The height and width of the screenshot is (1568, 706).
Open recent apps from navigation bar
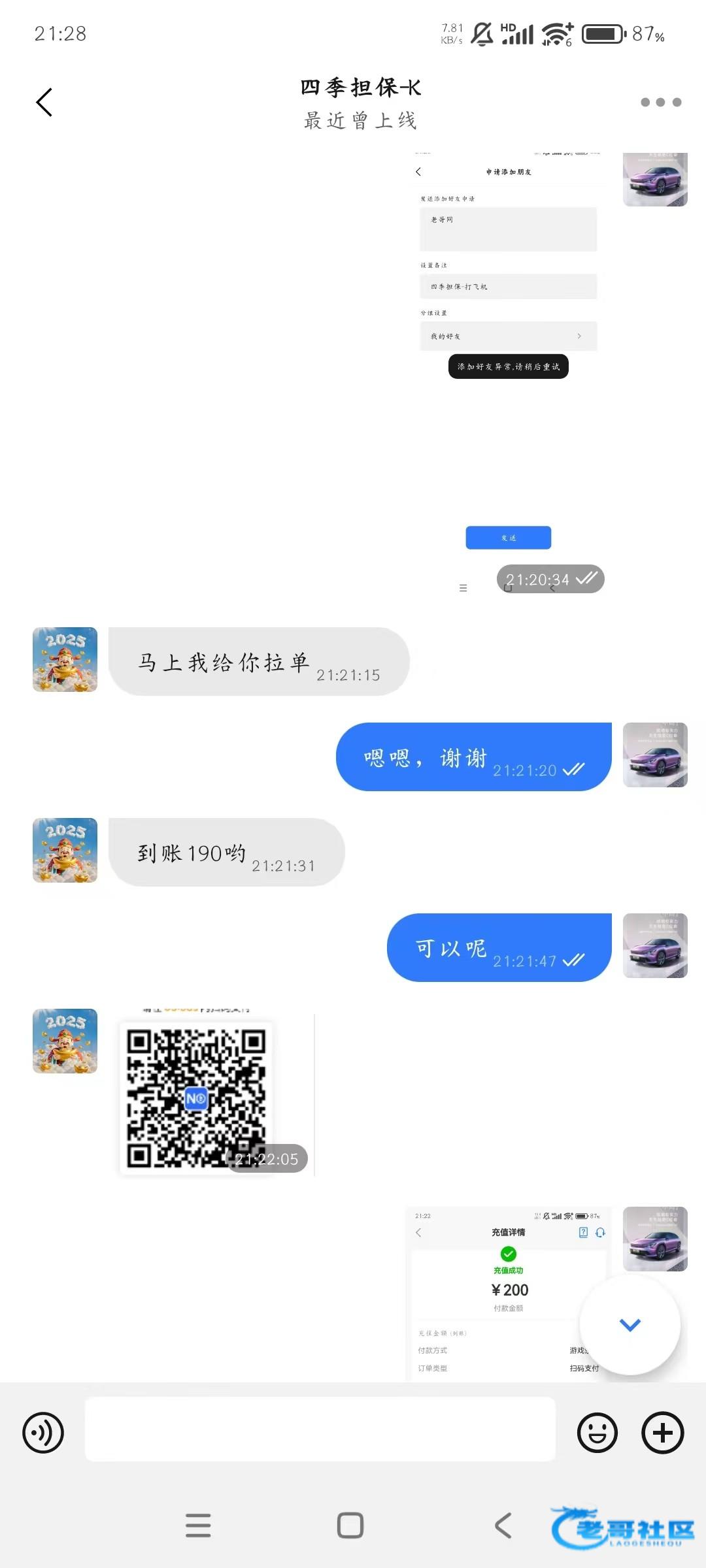pos(198,1526)
